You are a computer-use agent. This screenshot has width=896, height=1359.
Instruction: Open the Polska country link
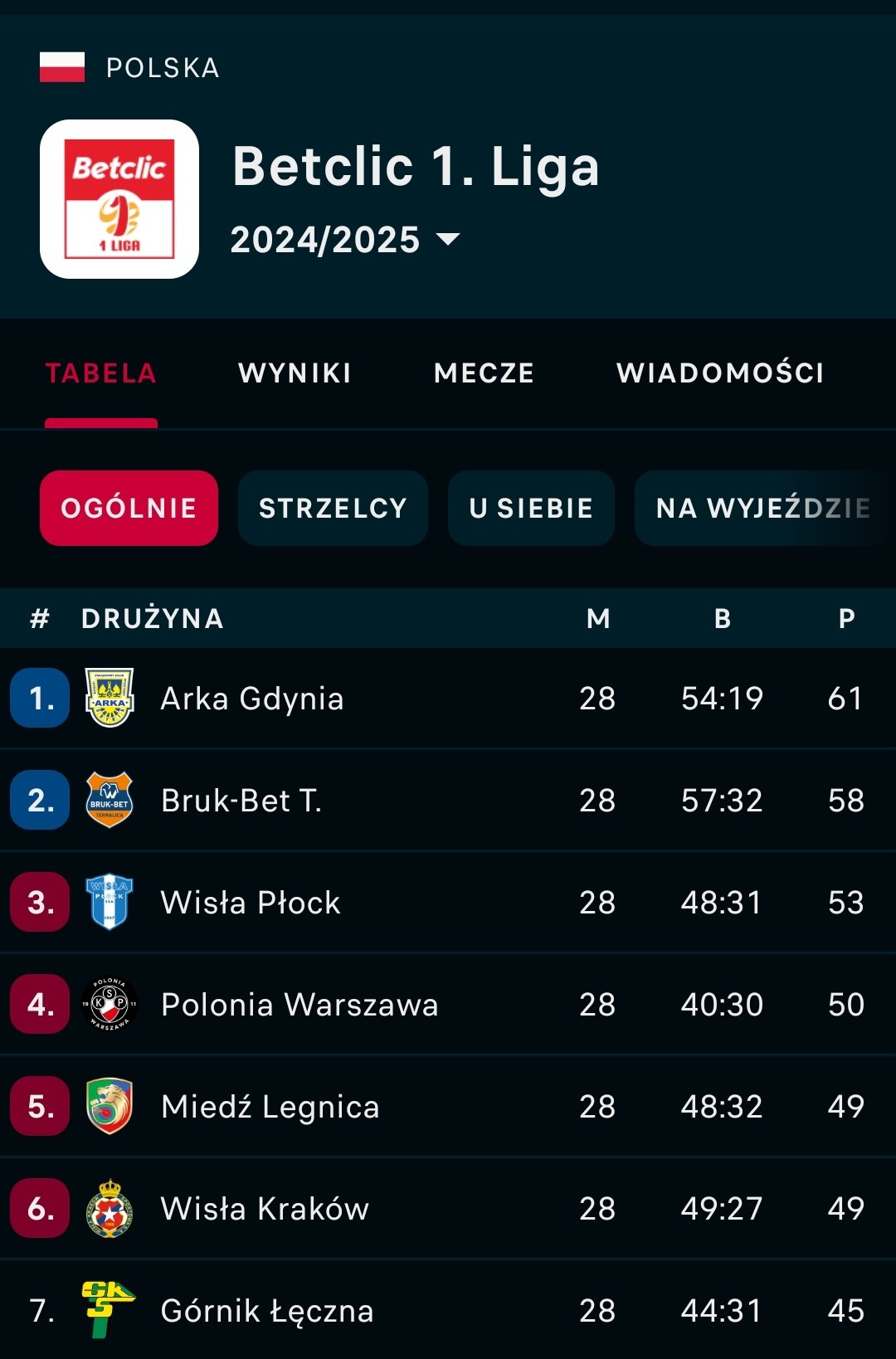click(x=163, y=68)
